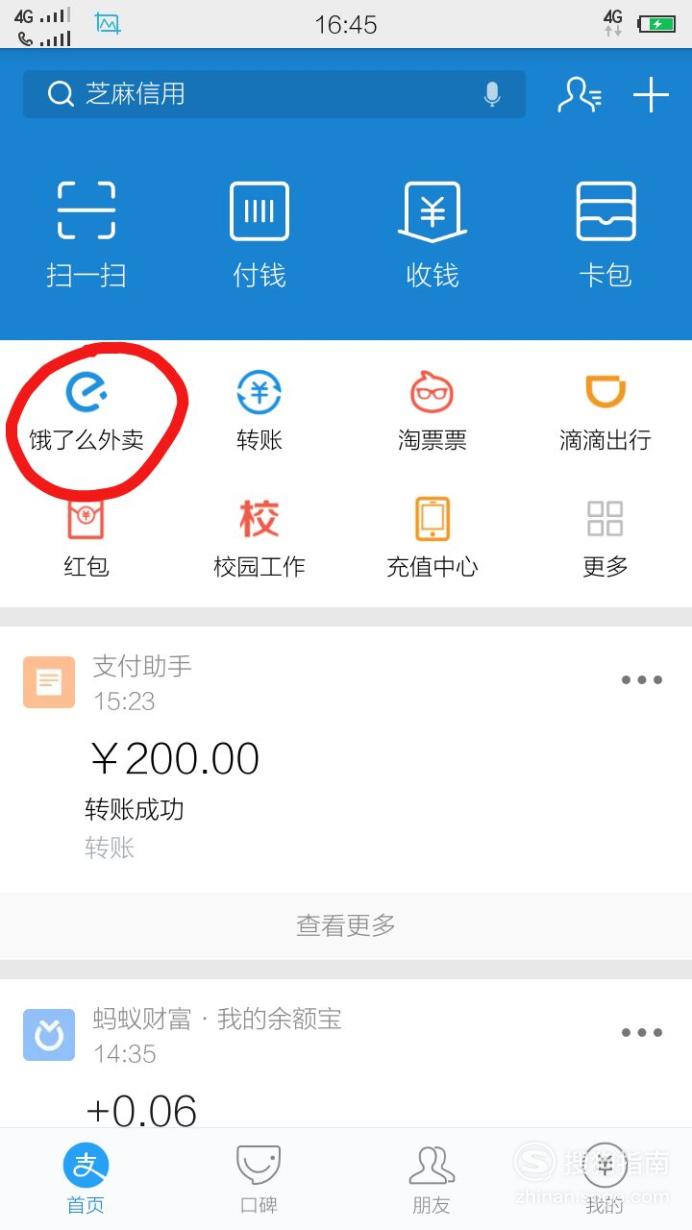This screenshot has width=692, height=1230.
Task: Open 滴滴出行
Action: 605,411
